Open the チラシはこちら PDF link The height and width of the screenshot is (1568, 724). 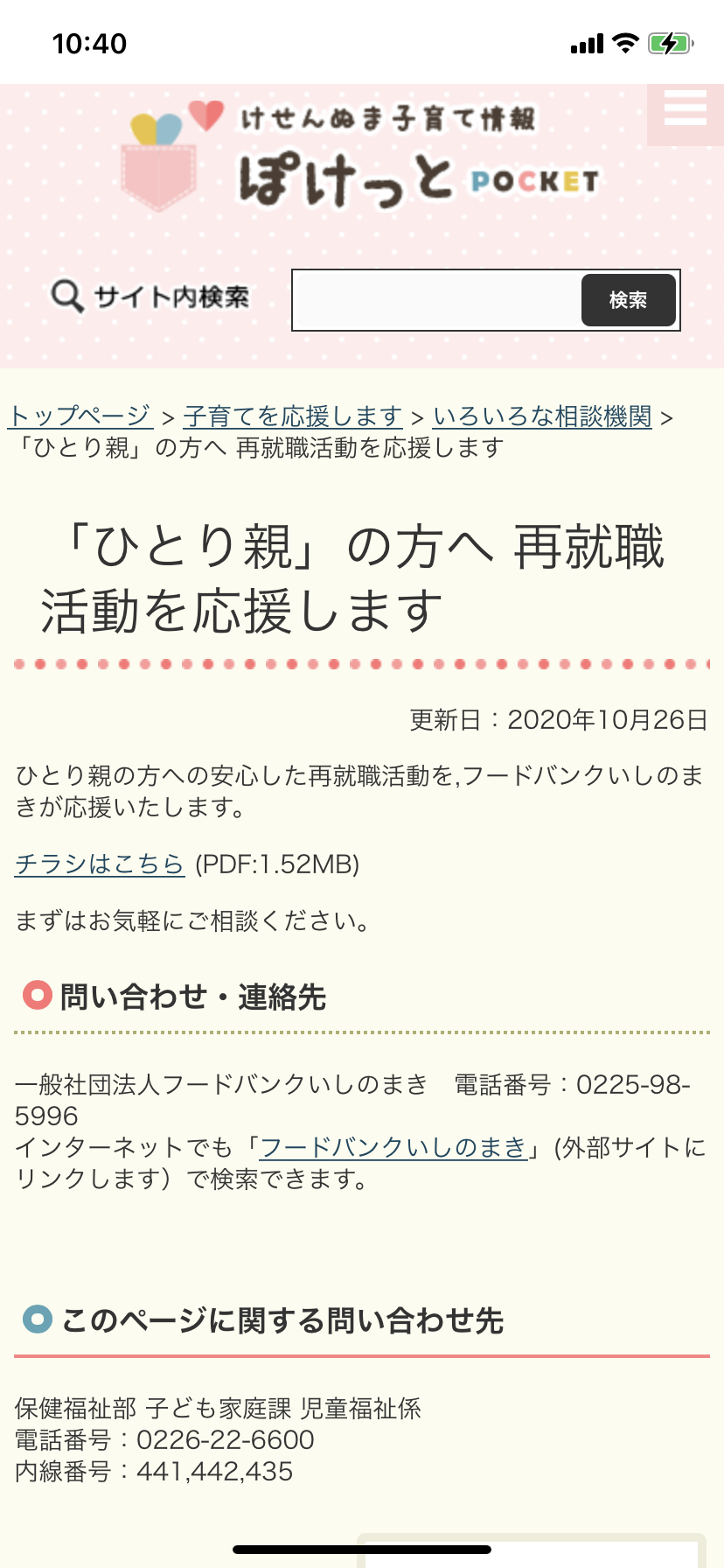(100, 864)
